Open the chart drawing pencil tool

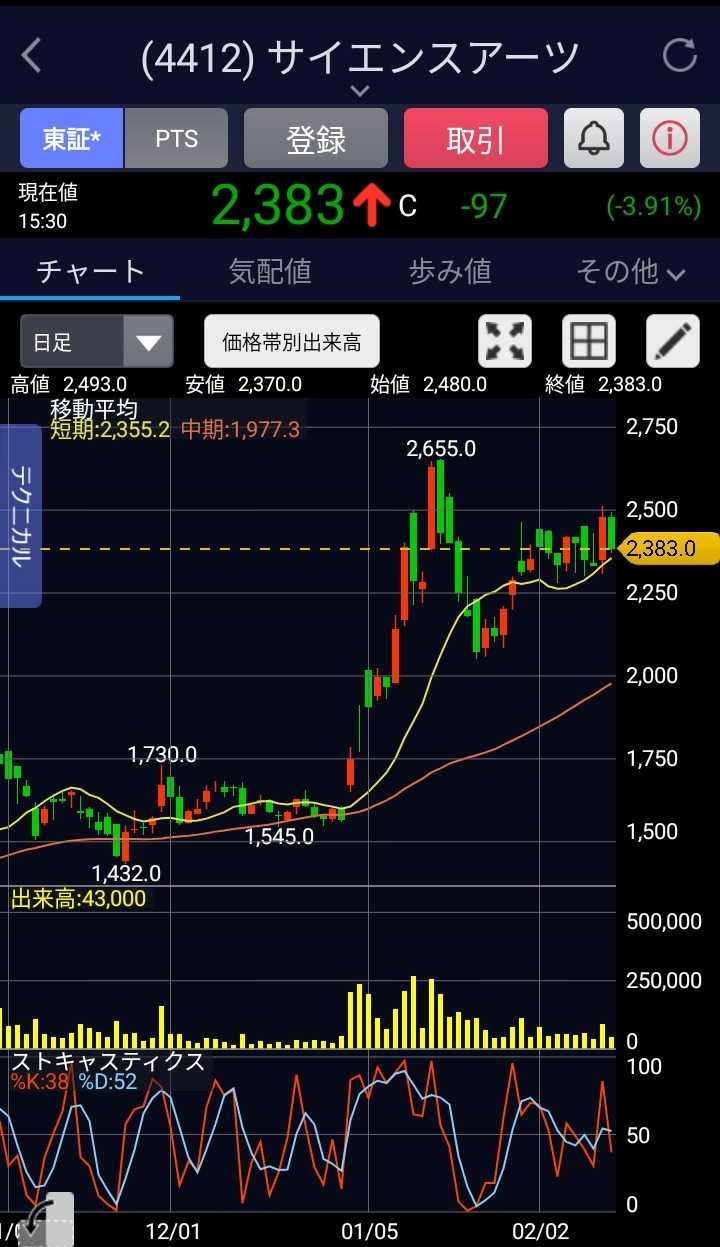[673, 342]
